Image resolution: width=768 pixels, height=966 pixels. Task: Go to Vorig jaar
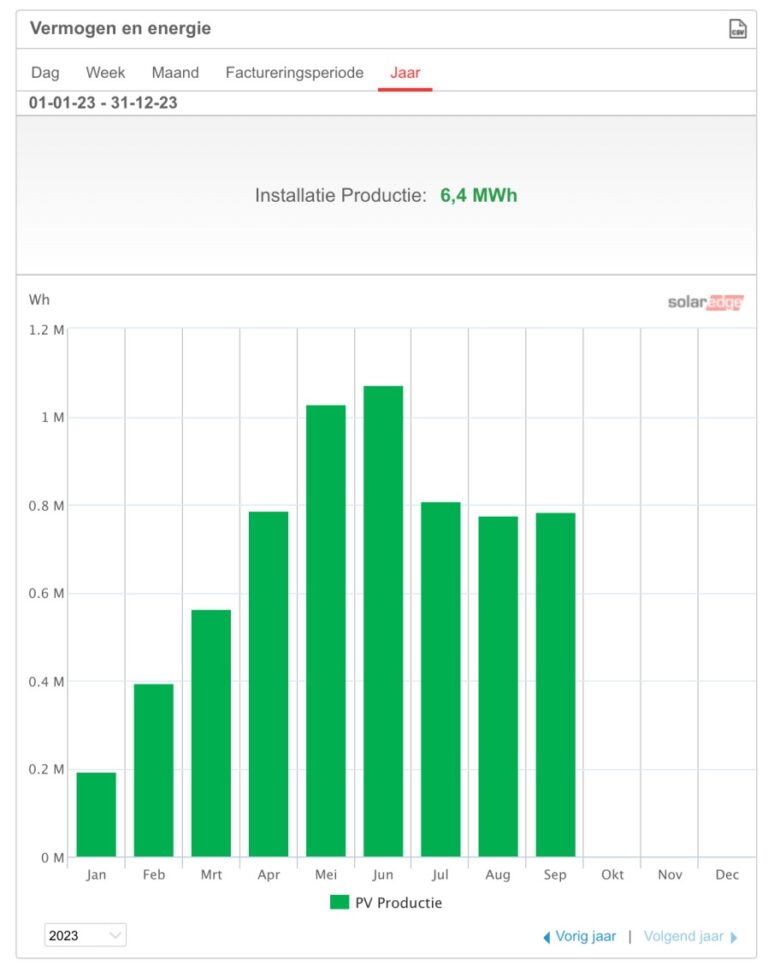tap(584, 937)
